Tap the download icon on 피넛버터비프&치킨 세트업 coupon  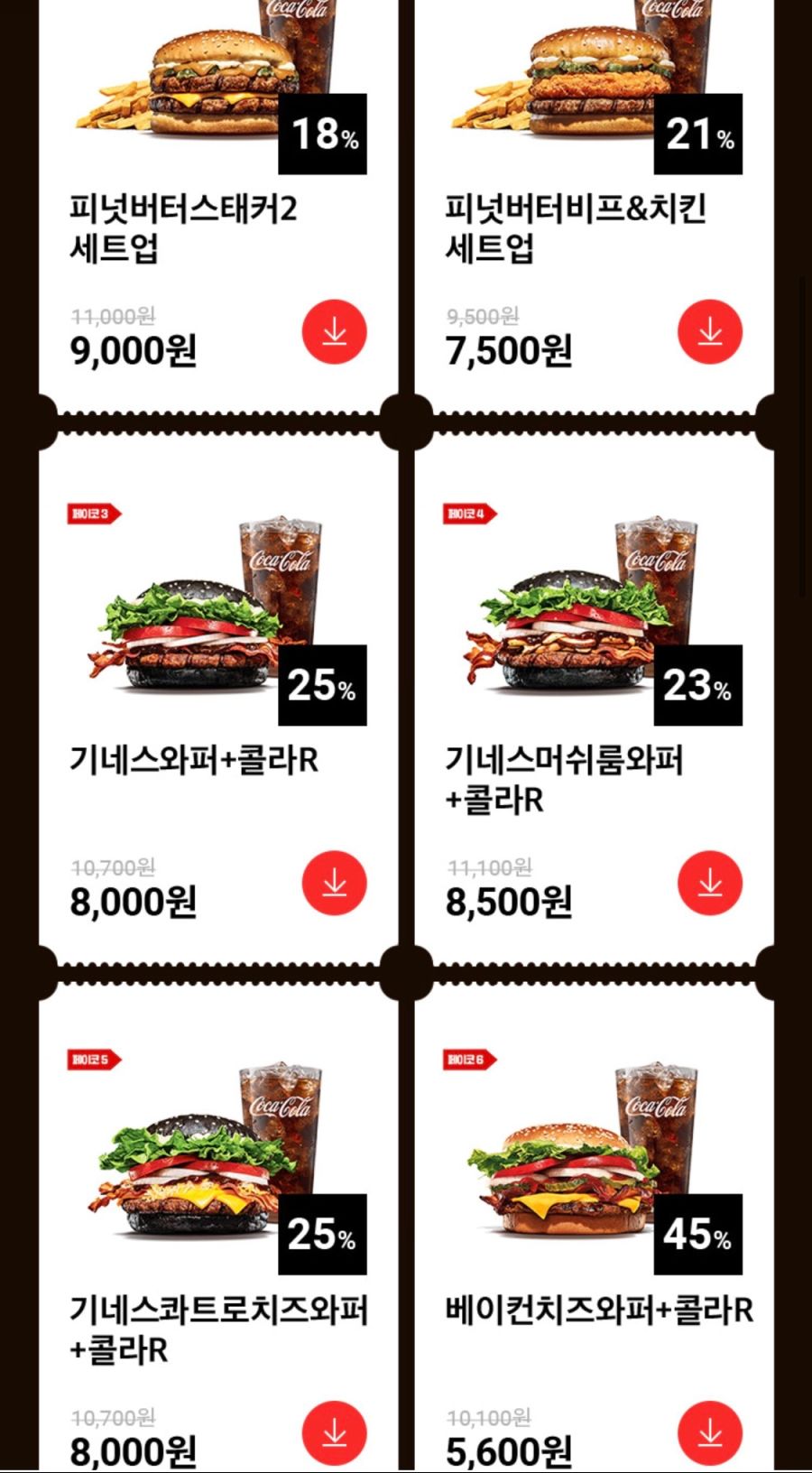coord(710,331)
